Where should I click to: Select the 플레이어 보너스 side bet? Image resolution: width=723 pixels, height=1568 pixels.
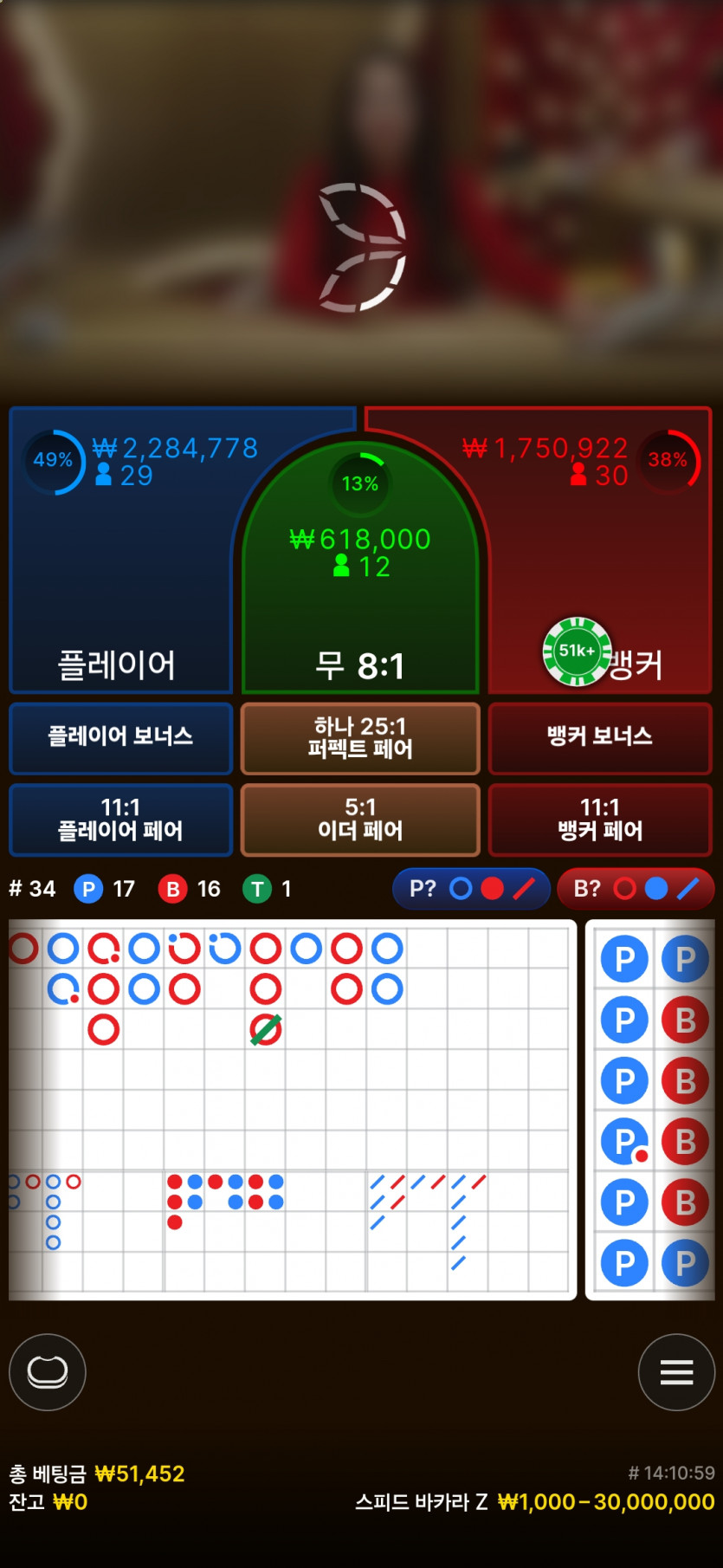click(120, 737)
